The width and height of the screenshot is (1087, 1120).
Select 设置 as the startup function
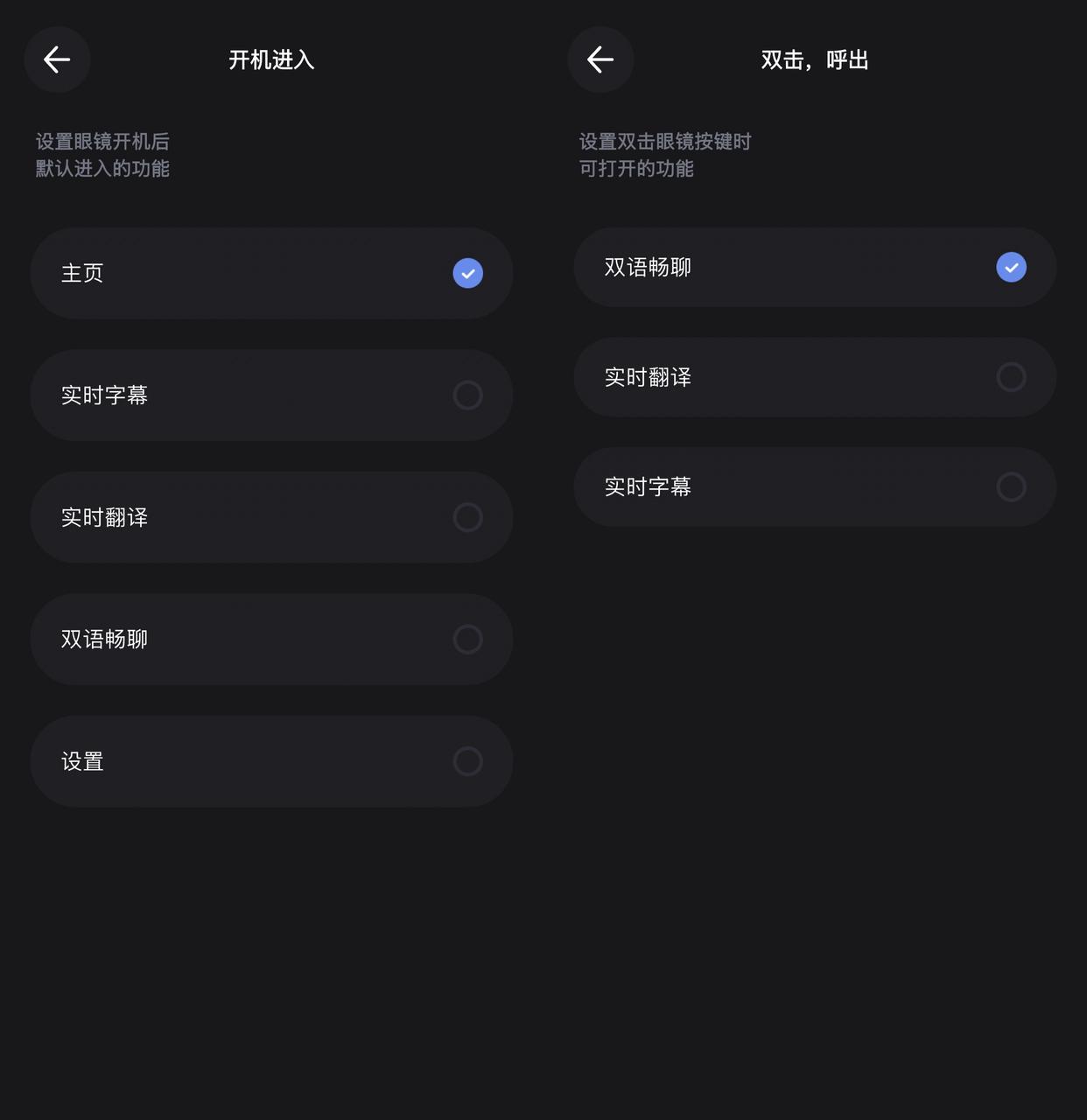click(x=271, y=761)
